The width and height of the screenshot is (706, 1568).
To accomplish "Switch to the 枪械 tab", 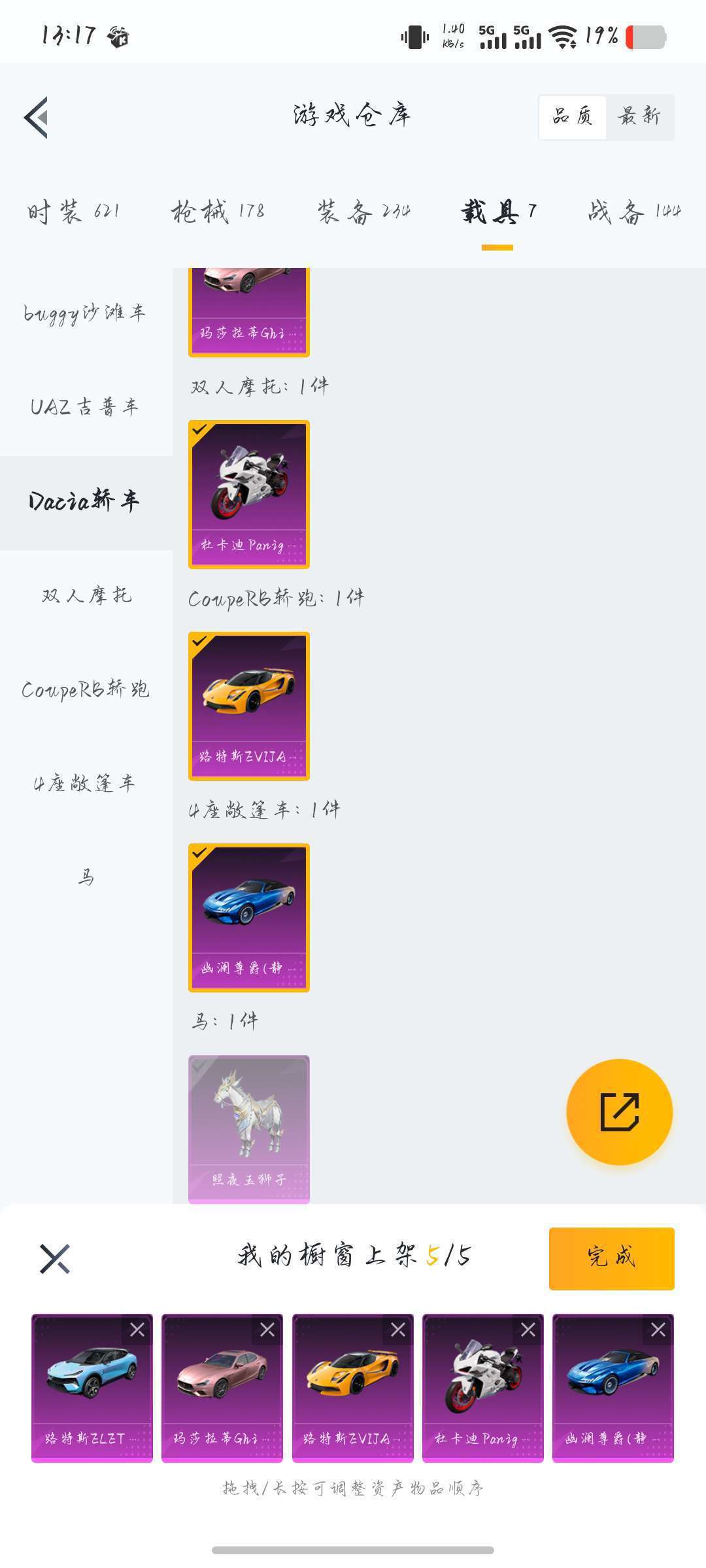I will pyautogui.click(x=218, y=212).
